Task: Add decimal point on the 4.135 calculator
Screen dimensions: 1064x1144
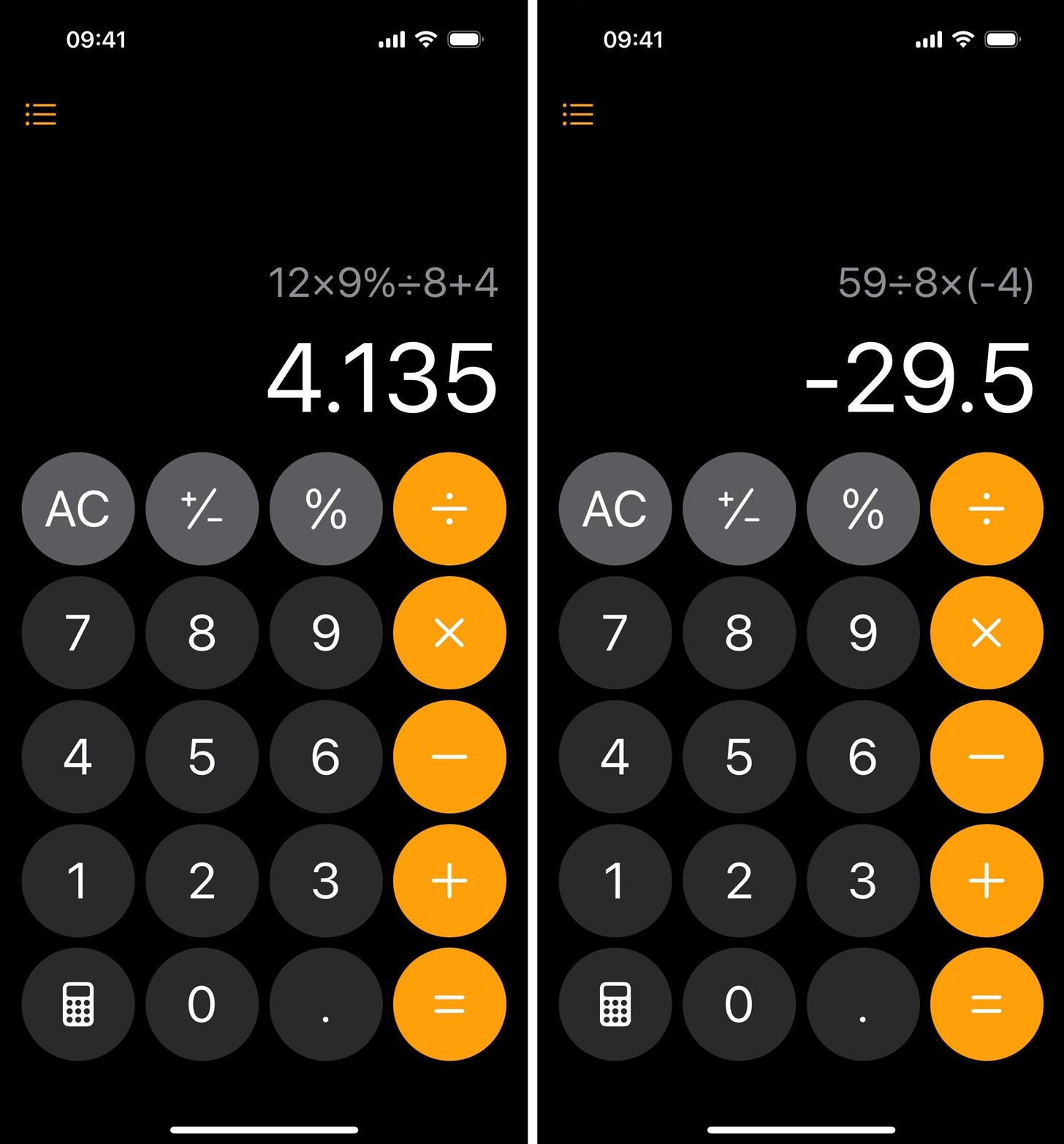Action: click(326, 1004)
